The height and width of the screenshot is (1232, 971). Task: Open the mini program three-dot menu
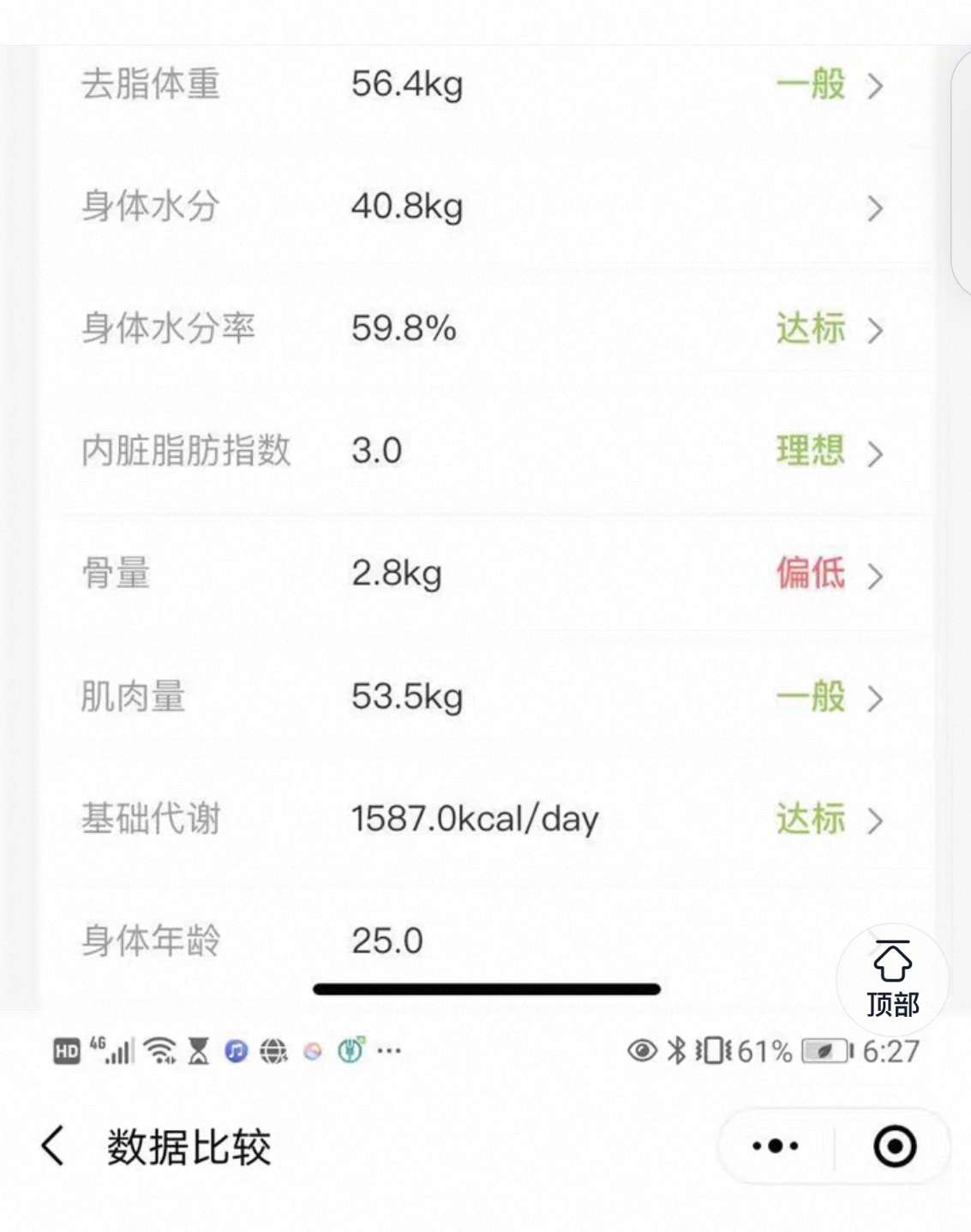tap(776, 1146)
